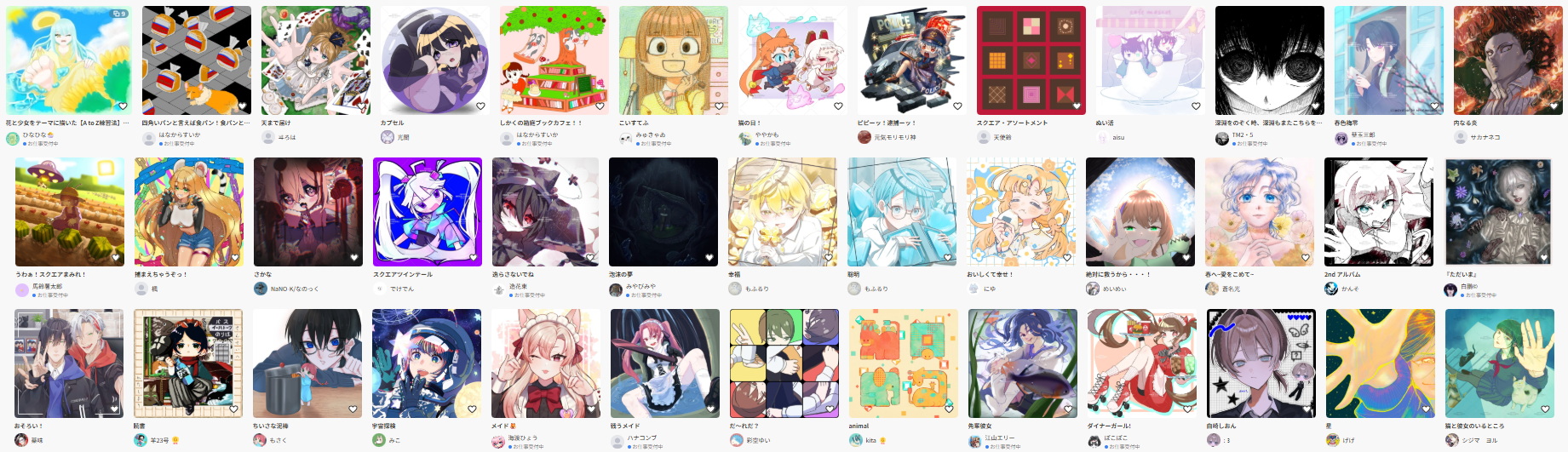Open author aisu's profile

pos(1118,137)
